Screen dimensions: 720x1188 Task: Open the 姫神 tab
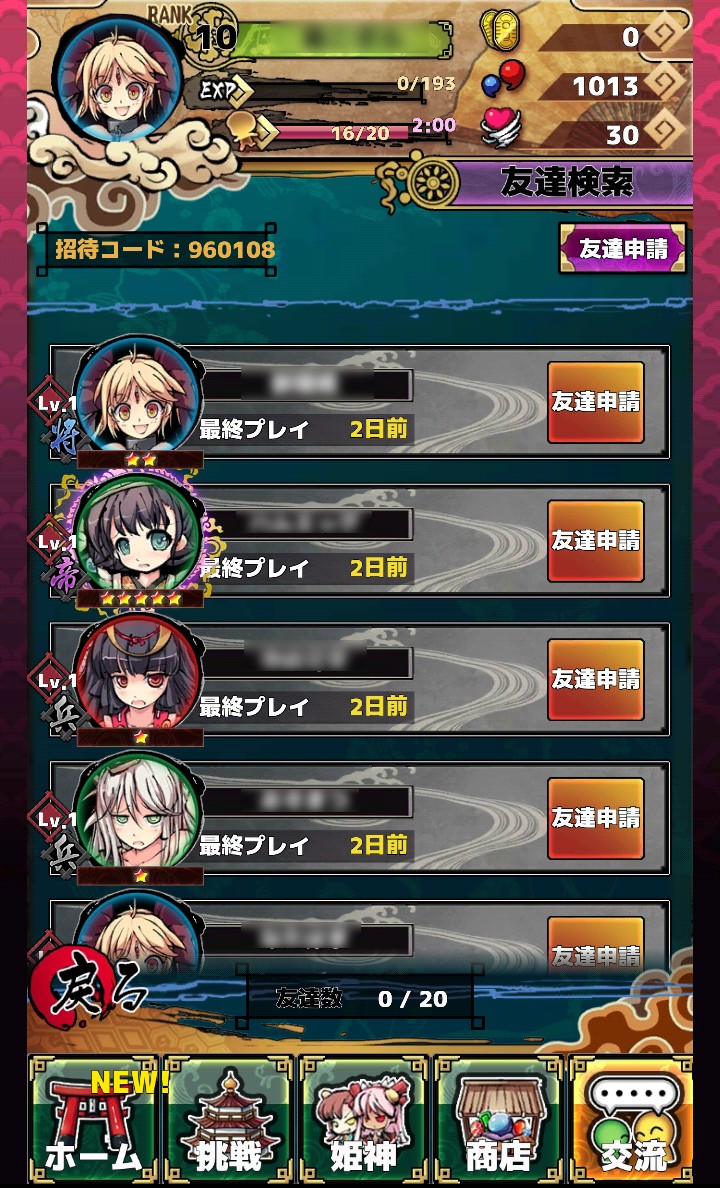point(364,1118)
